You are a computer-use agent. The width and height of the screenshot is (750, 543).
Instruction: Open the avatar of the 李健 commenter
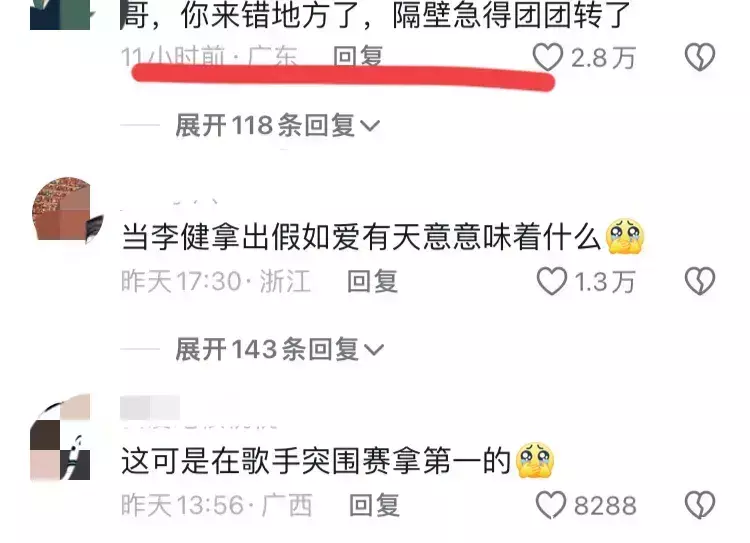[66, 210]
